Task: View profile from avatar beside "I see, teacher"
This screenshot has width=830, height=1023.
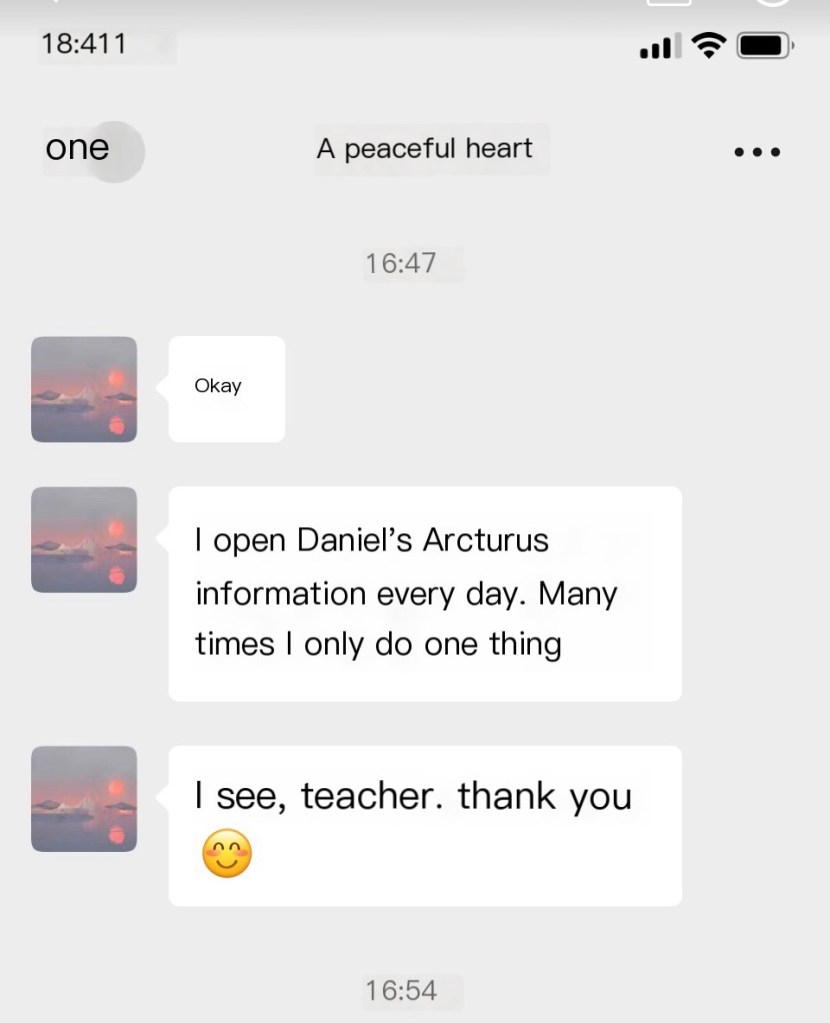Action: point(84,798)
